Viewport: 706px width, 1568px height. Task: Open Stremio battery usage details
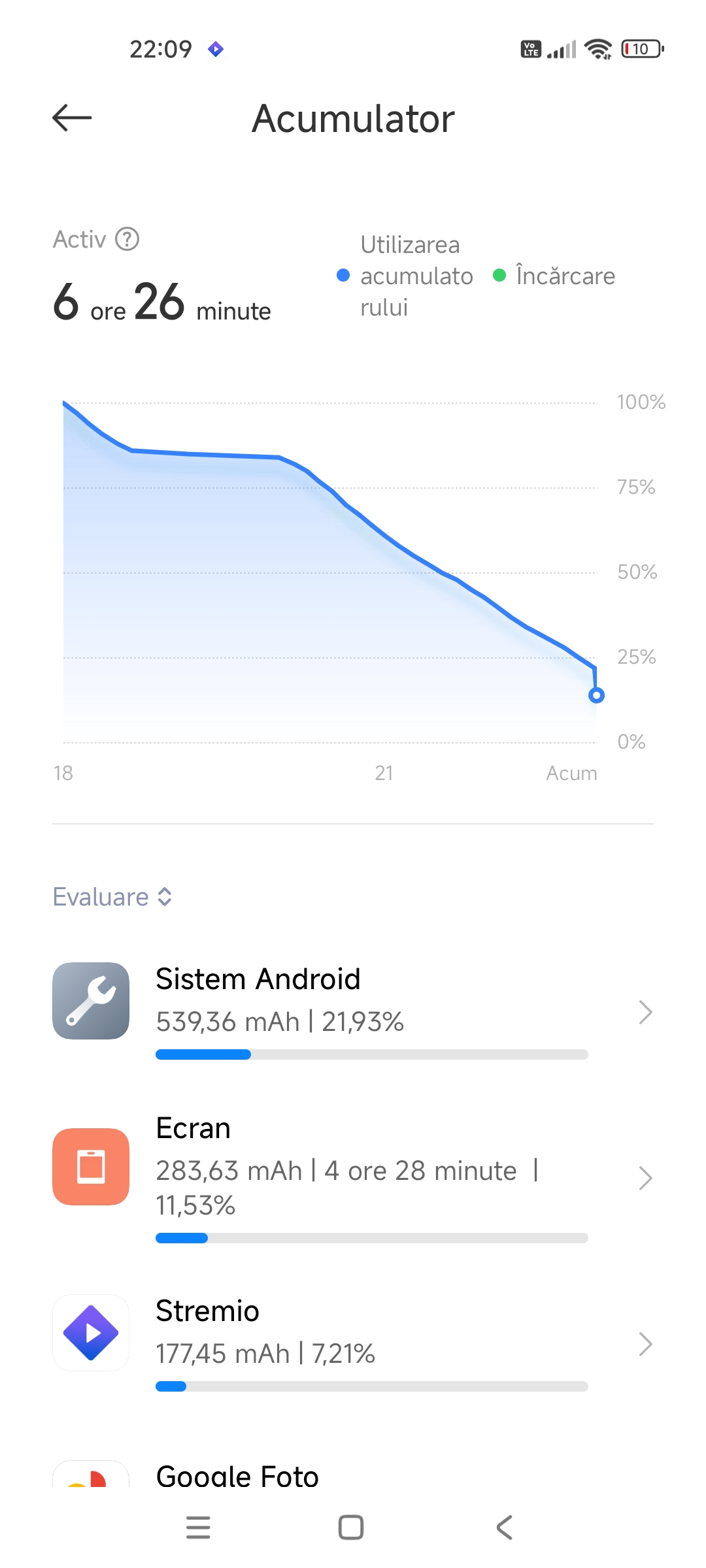(x=353, y=1344)
